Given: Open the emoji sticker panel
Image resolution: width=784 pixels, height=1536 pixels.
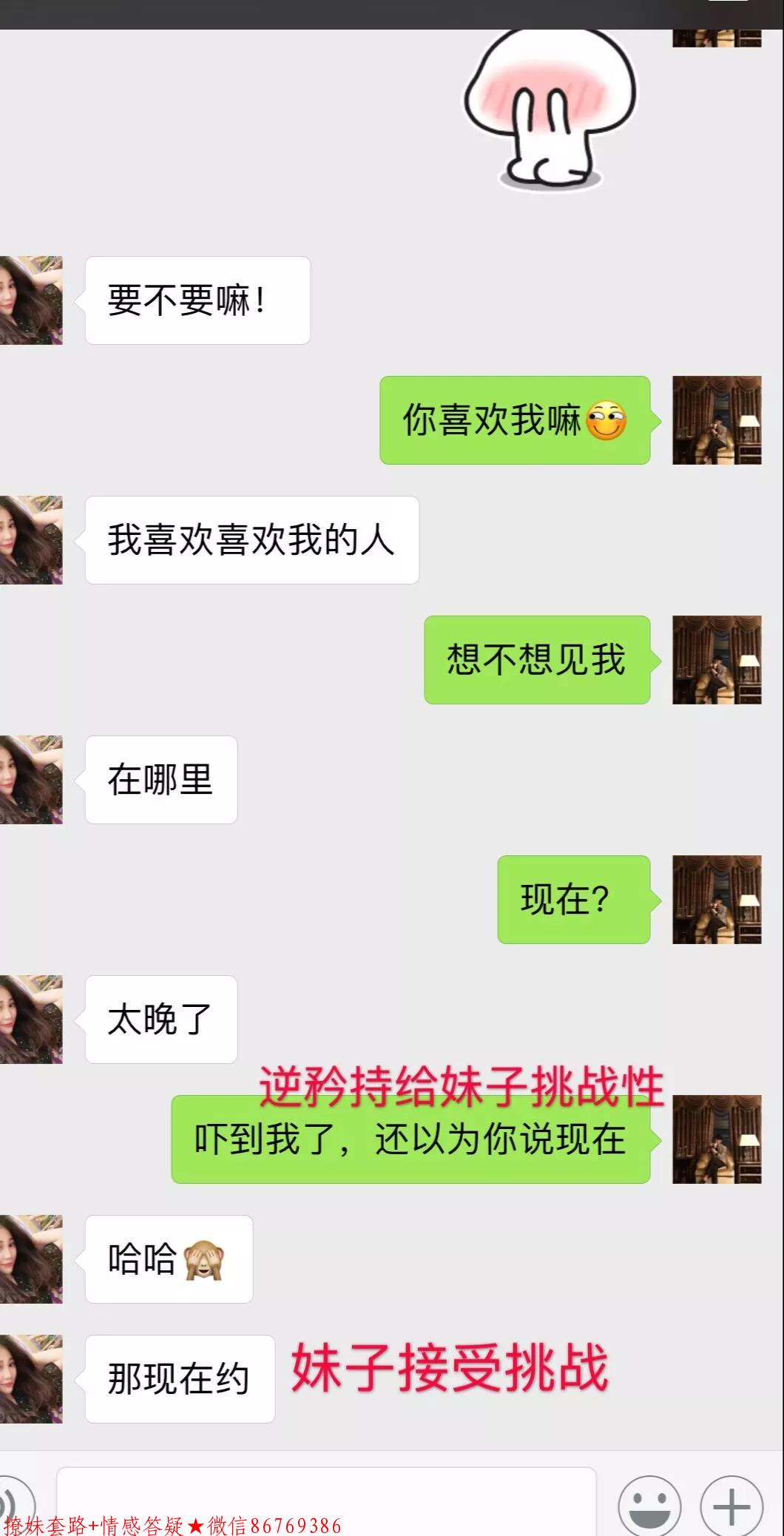Looking at the screenshot, I should [649, 1506].
